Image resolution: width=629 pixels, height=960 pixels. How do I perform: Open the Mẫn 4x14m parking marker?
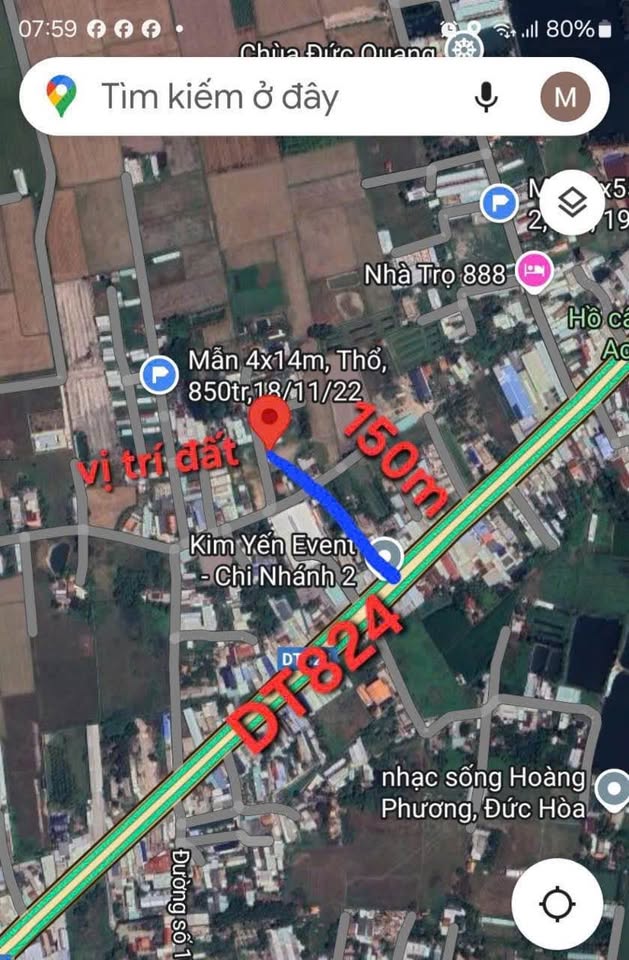click(x=157, y=375)
